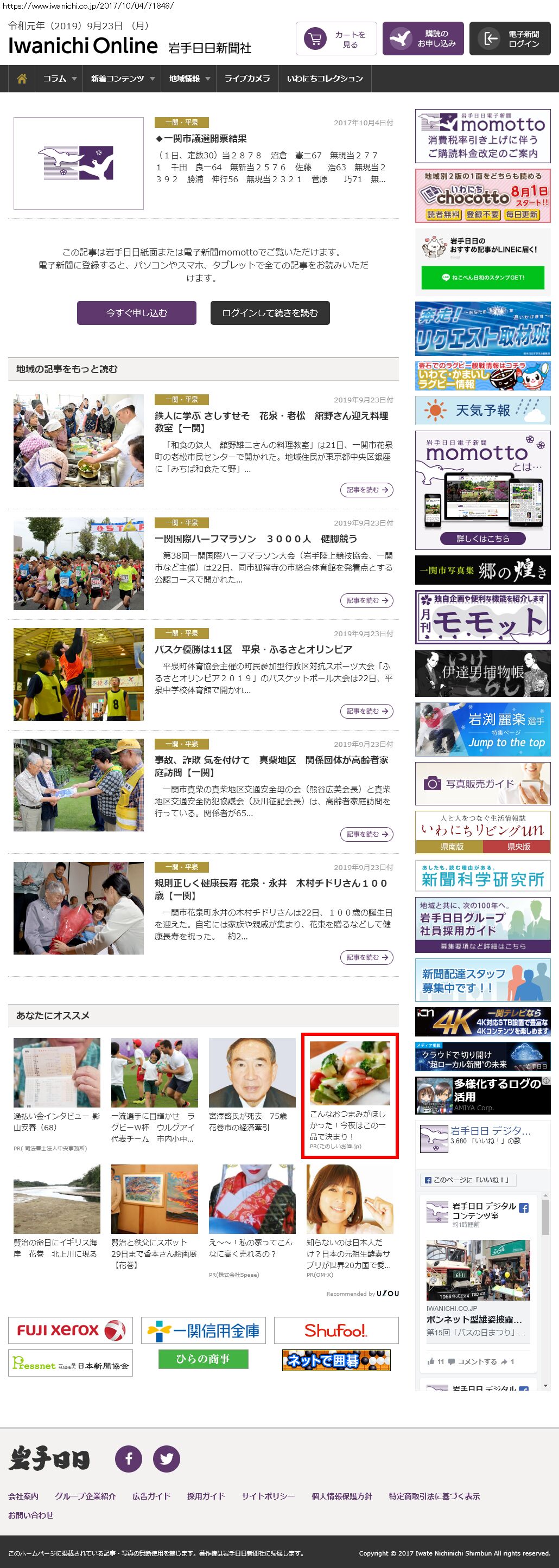Open the cart via カートを見る
Viewport: 559px width, 1568px height.
336,39
